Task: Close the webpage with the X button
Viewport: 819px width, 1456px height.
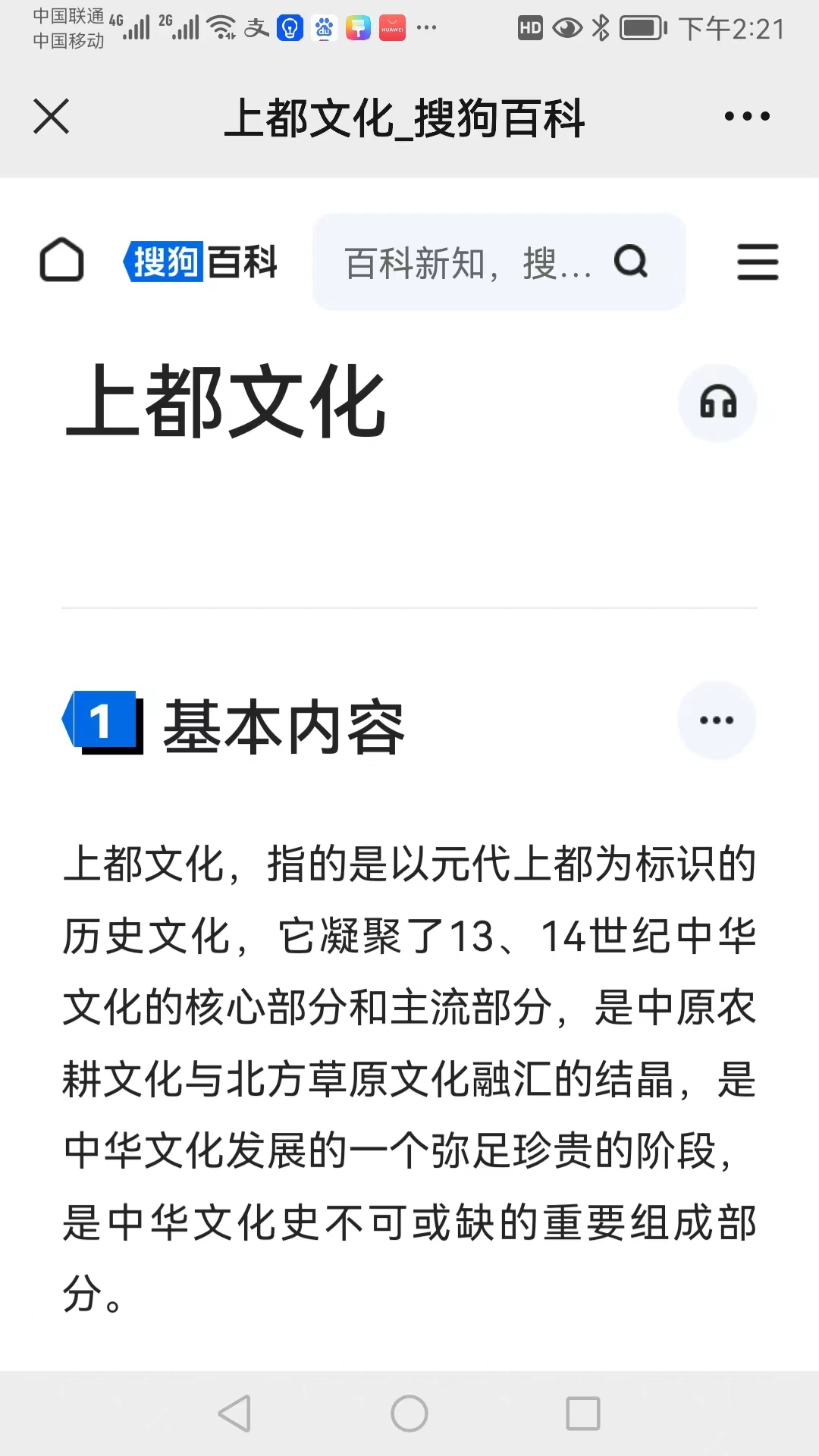Action: coord(52,117)
